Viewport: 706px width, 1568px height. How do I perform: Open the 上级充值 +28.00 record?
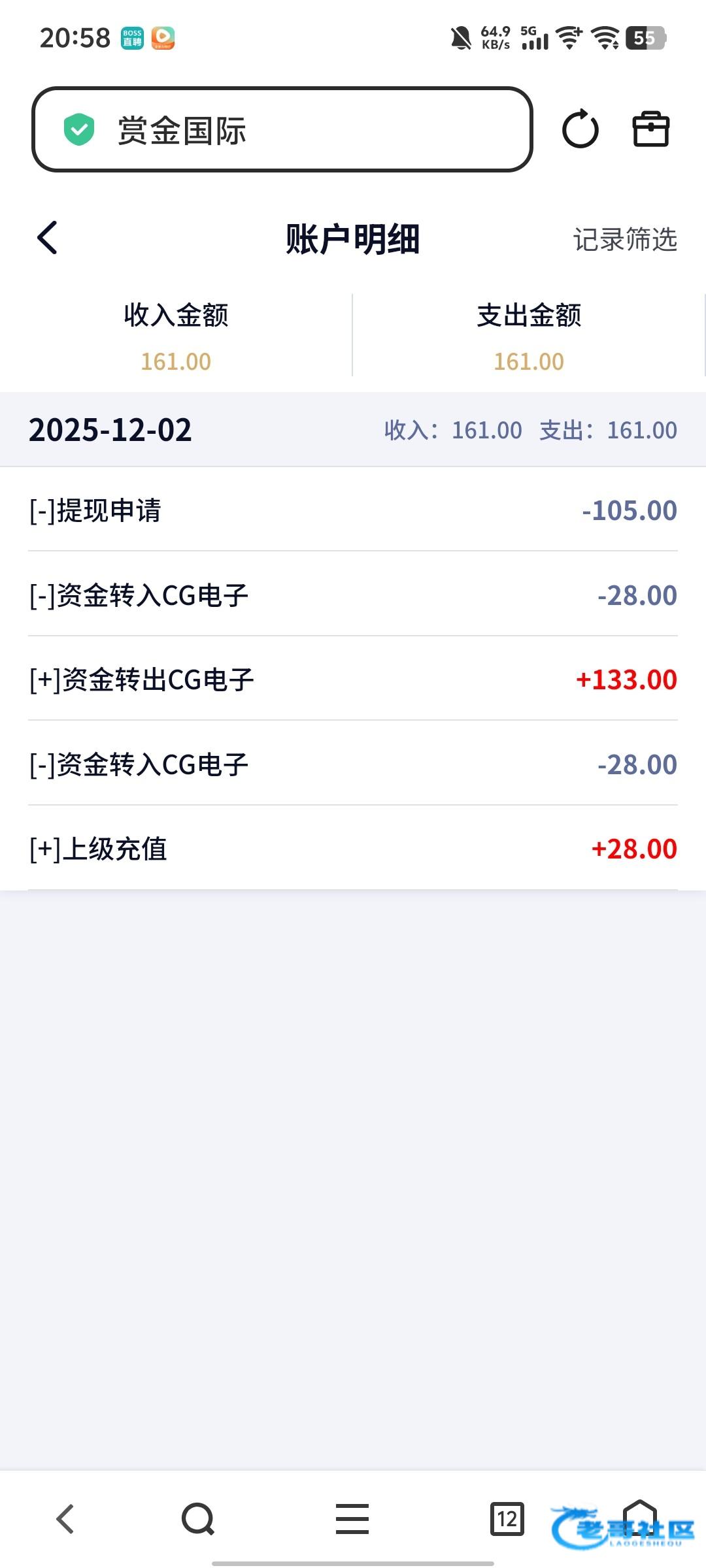point(353,849)
